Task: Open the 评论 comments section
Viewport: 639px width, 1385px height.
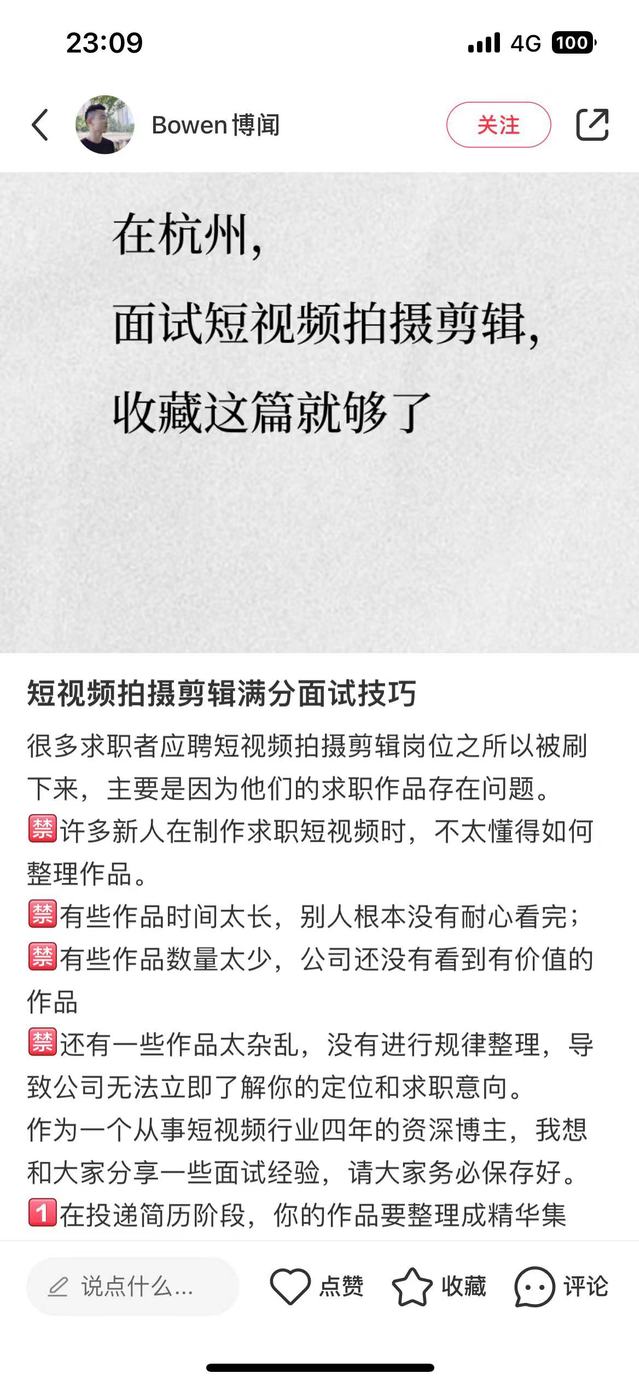Action: tap(561, 1286)
